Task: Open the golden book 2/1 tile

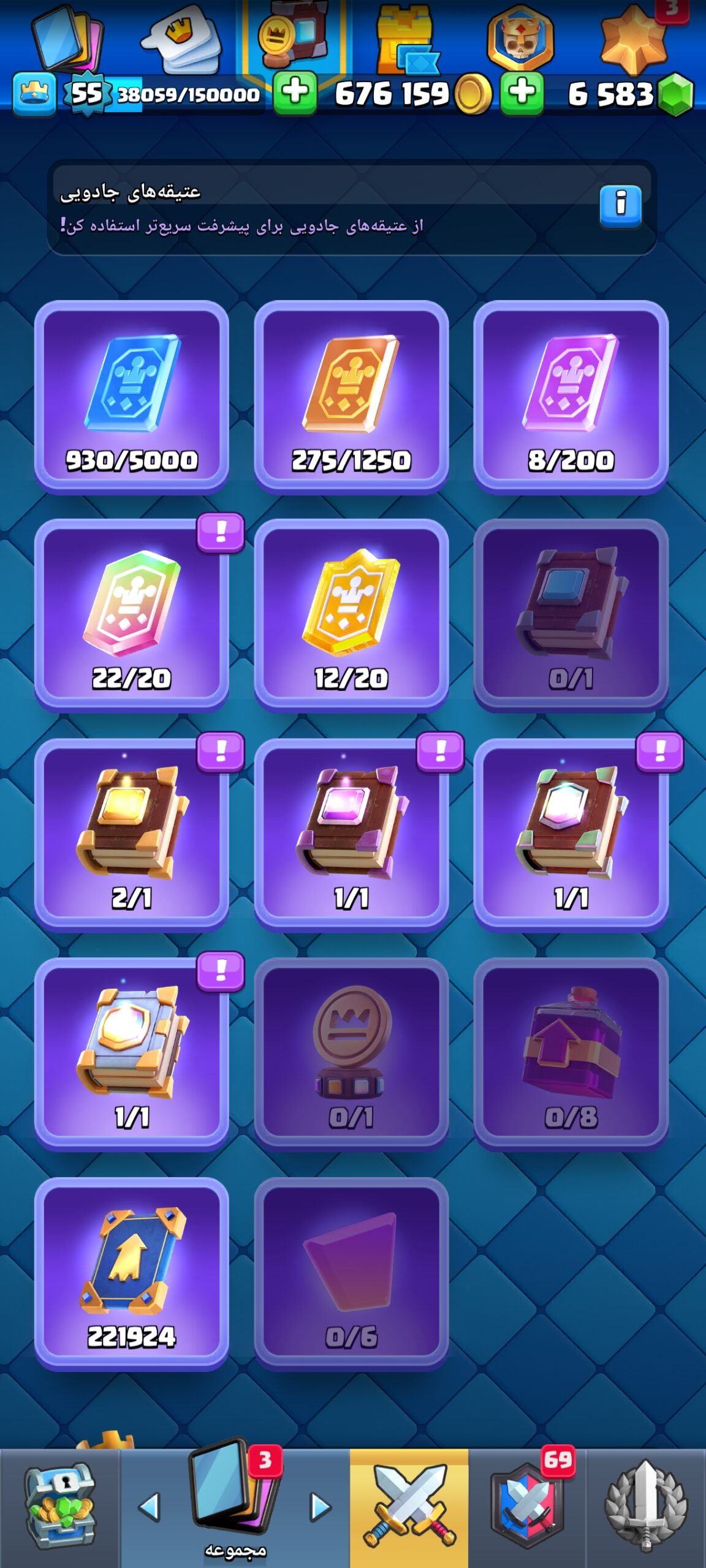Action: coord(132,835)
